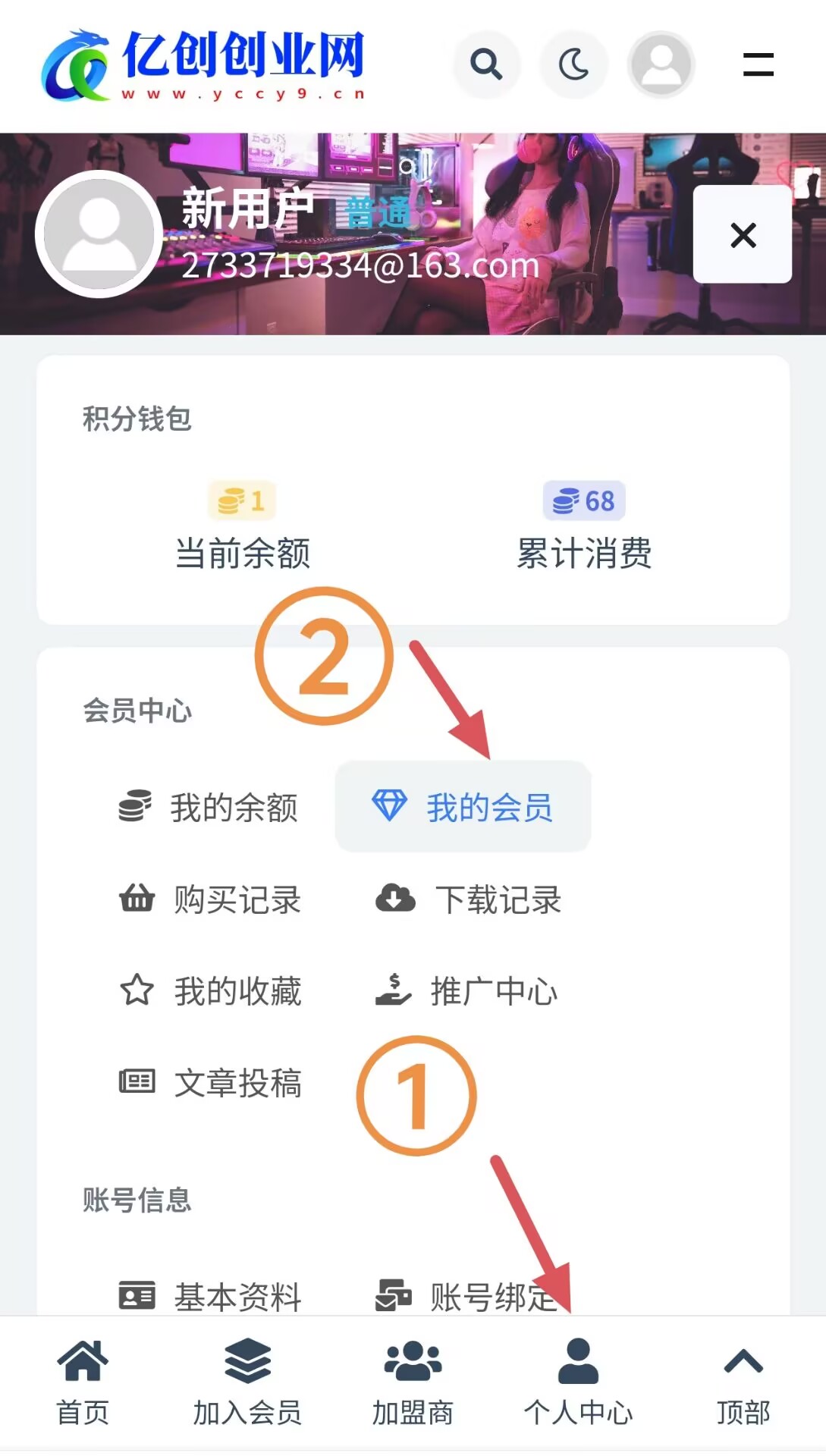Open the hamburger menu
The image size is (826, 1456).
tap(758, 64)
